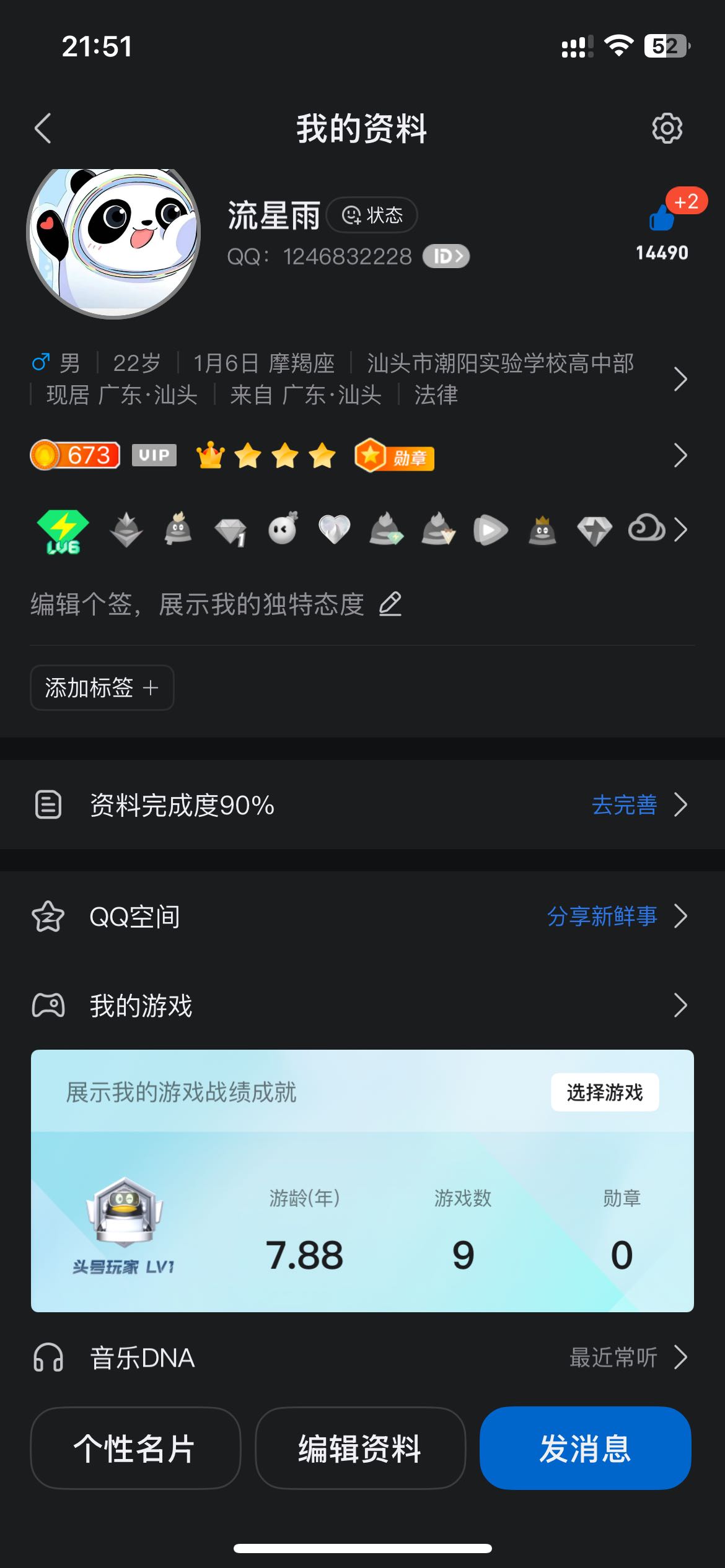Edit personal signature with the pencil icon
This screenshot has width=725, height=1568.
pos(390,604)
